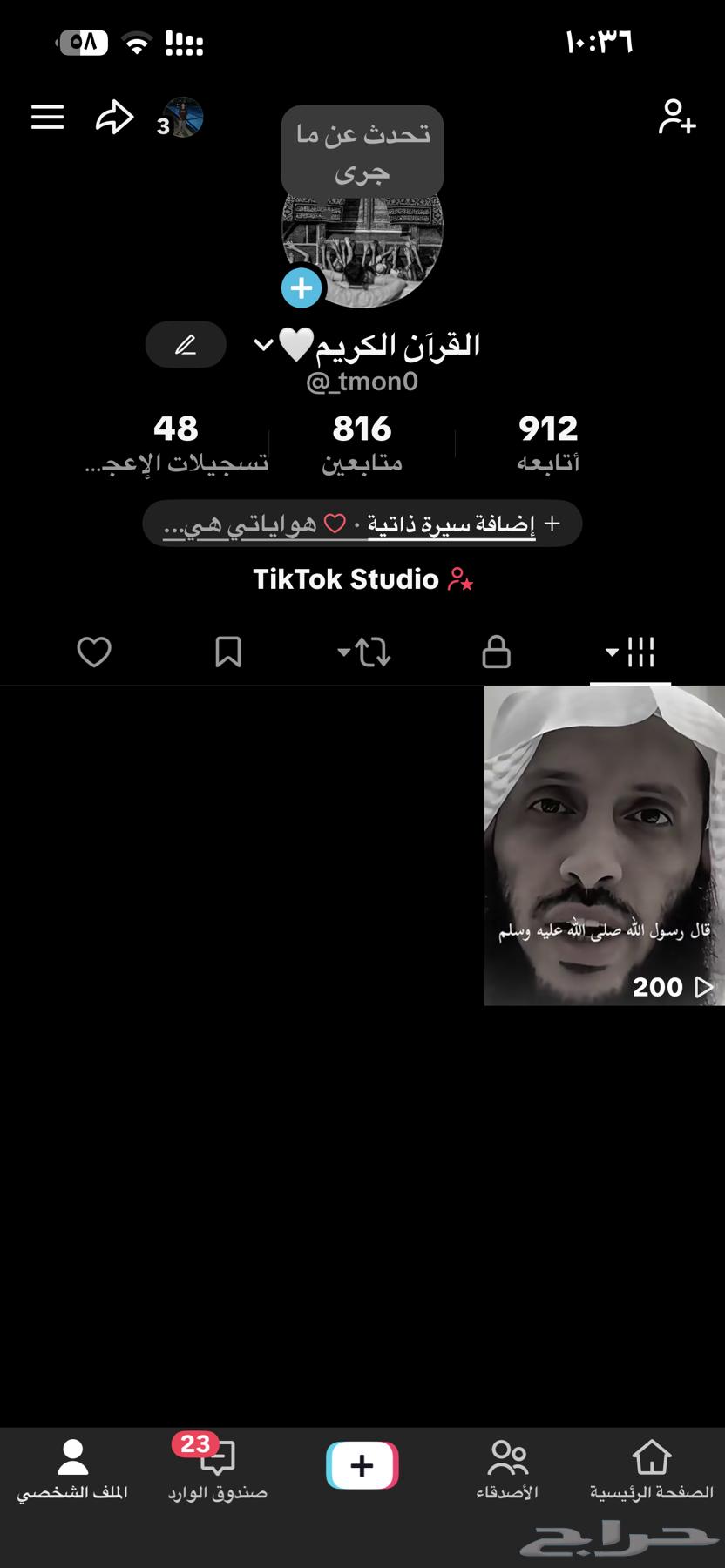Open the profile edit pencil button

[185, 344]
